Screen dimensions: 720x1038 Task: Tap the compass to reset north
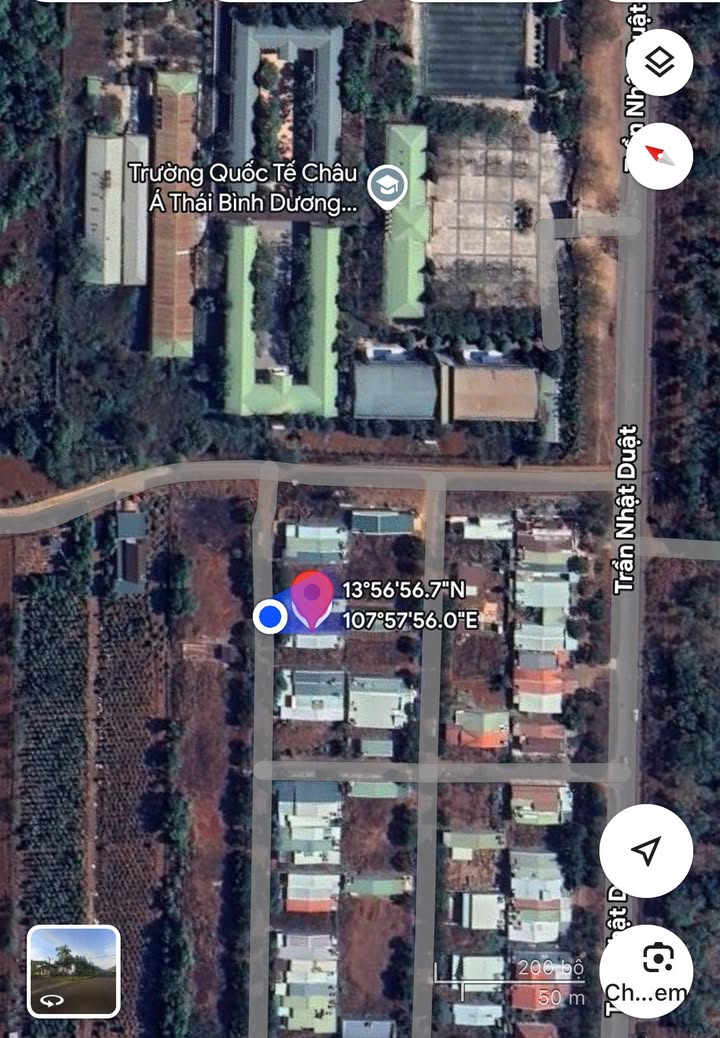(659, 156)
